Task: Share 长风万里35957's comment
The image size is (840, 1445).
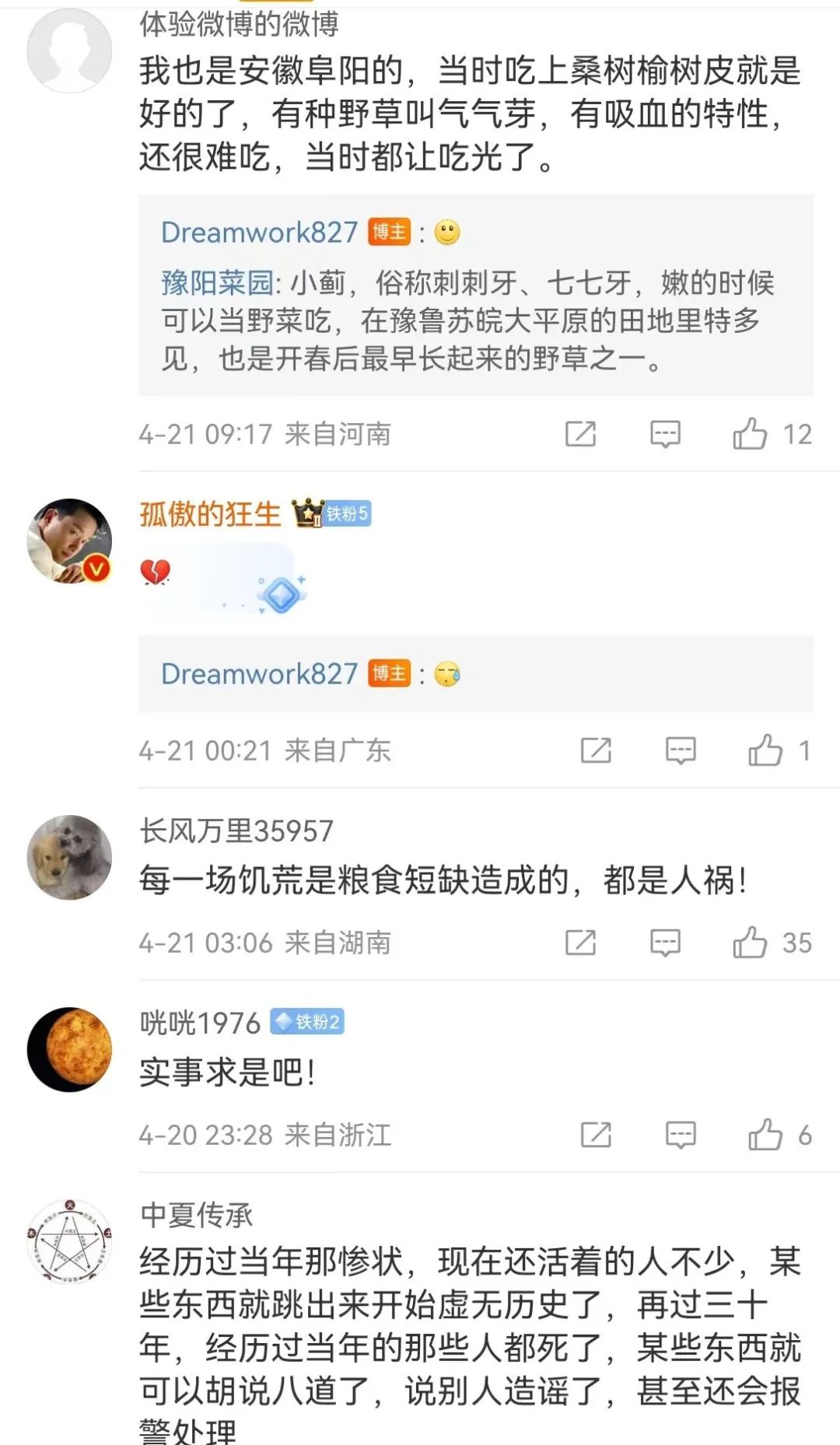Action: click(580, 943)
